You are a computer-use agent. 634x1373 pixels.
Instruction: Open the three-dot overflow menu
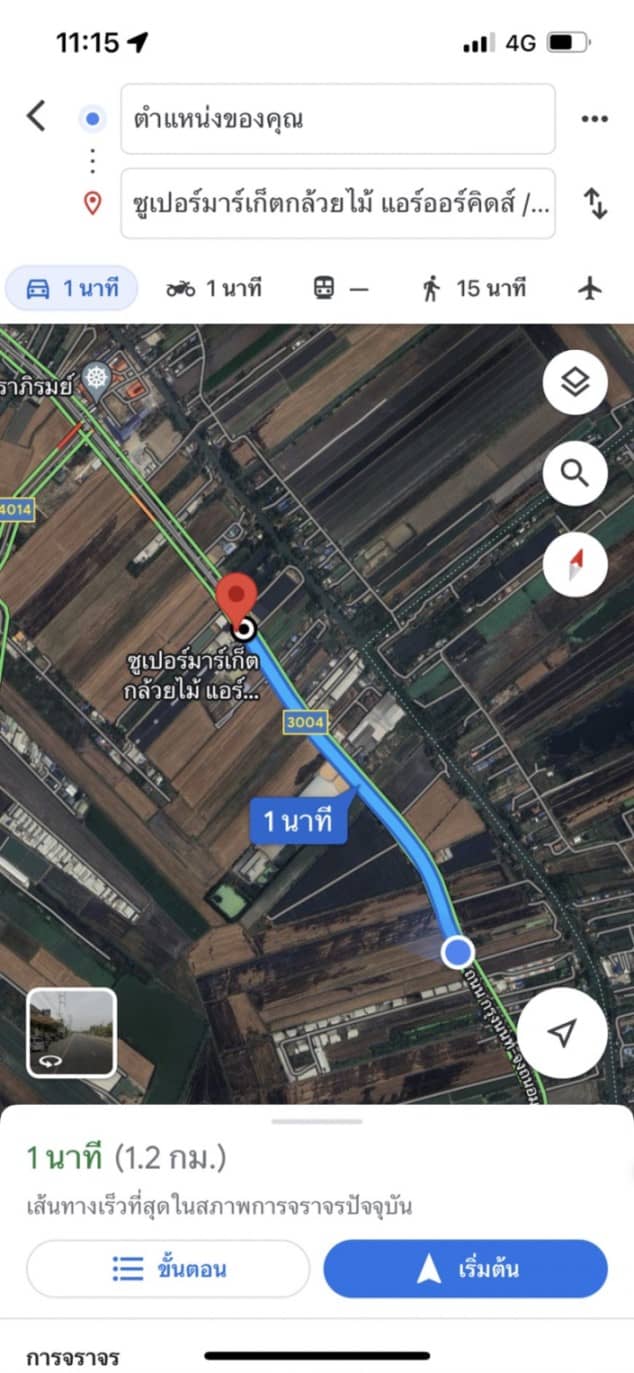[x=595, y=119]
